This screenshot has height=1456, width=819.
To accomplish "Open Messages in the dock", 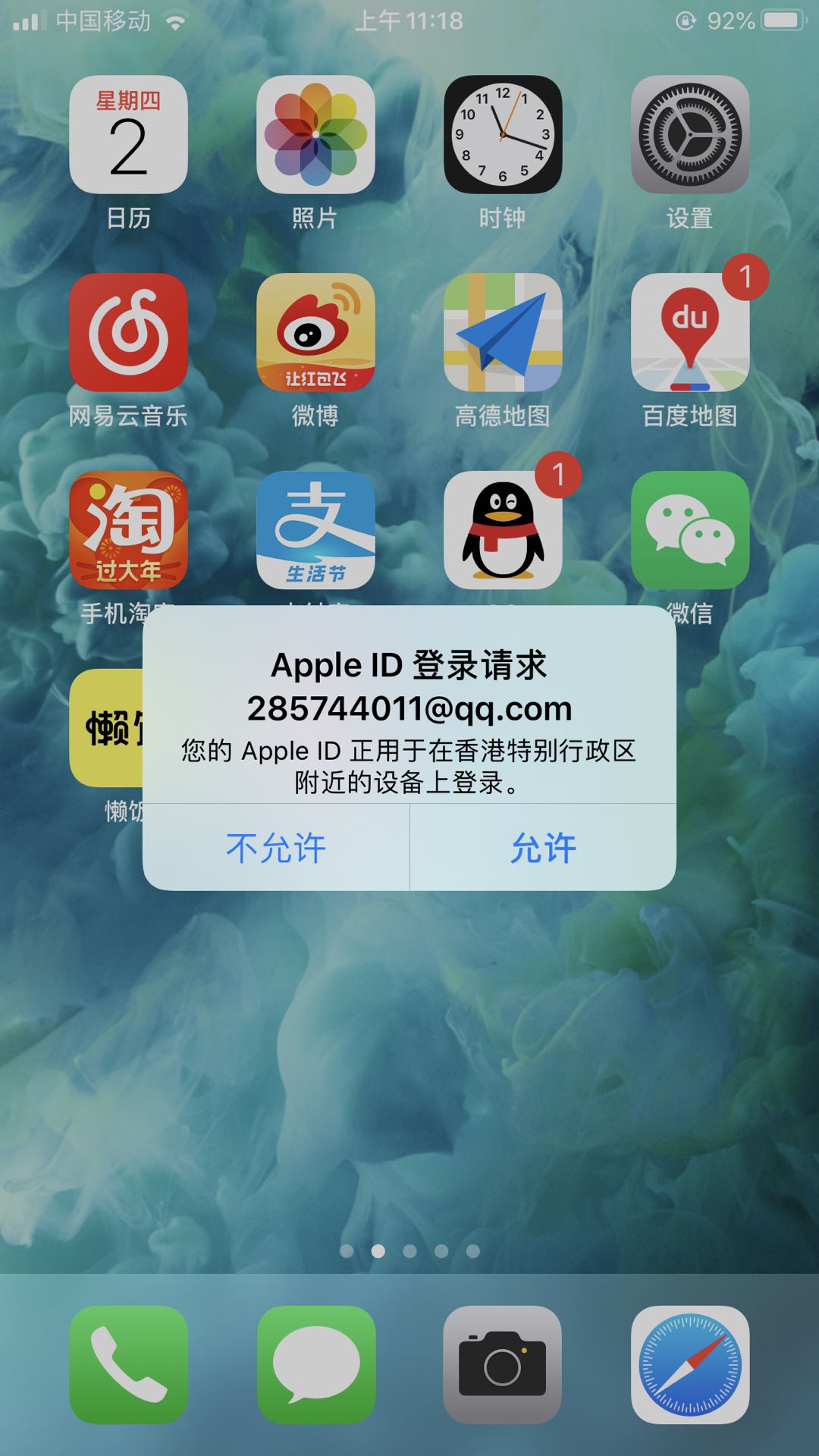I will point(315,1364).
